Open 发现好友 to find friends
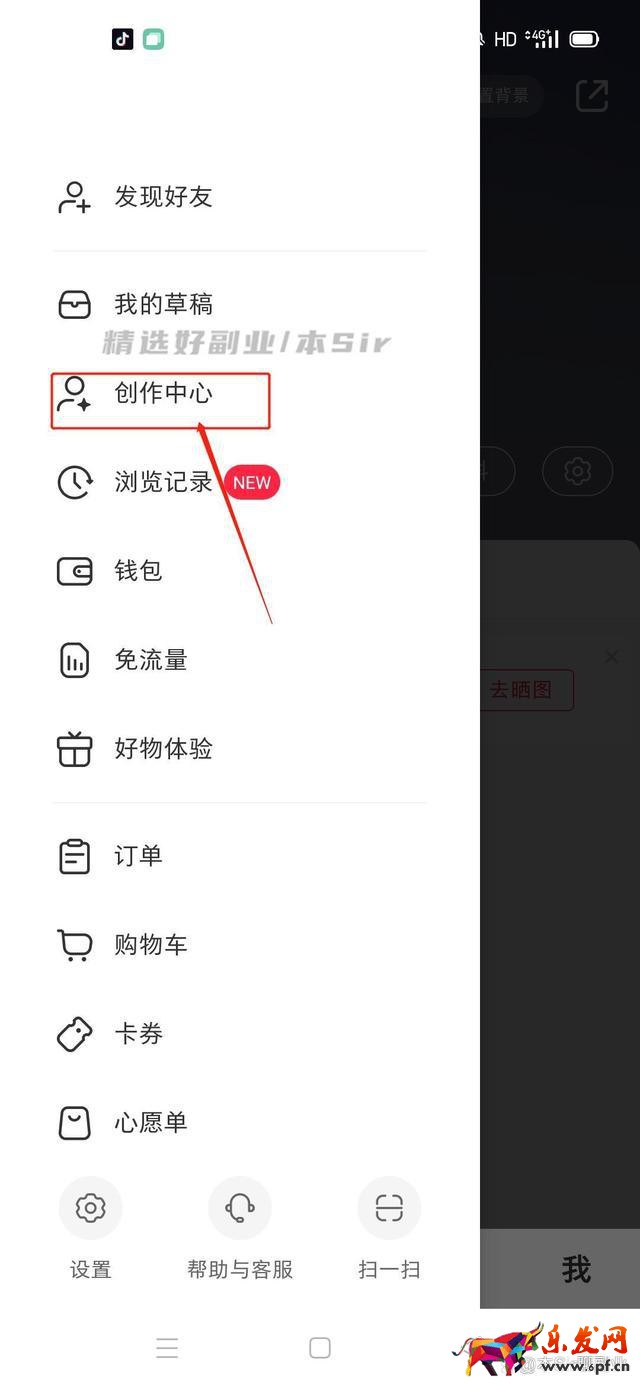Screen dimensions: 640x1387 (163, 197)
